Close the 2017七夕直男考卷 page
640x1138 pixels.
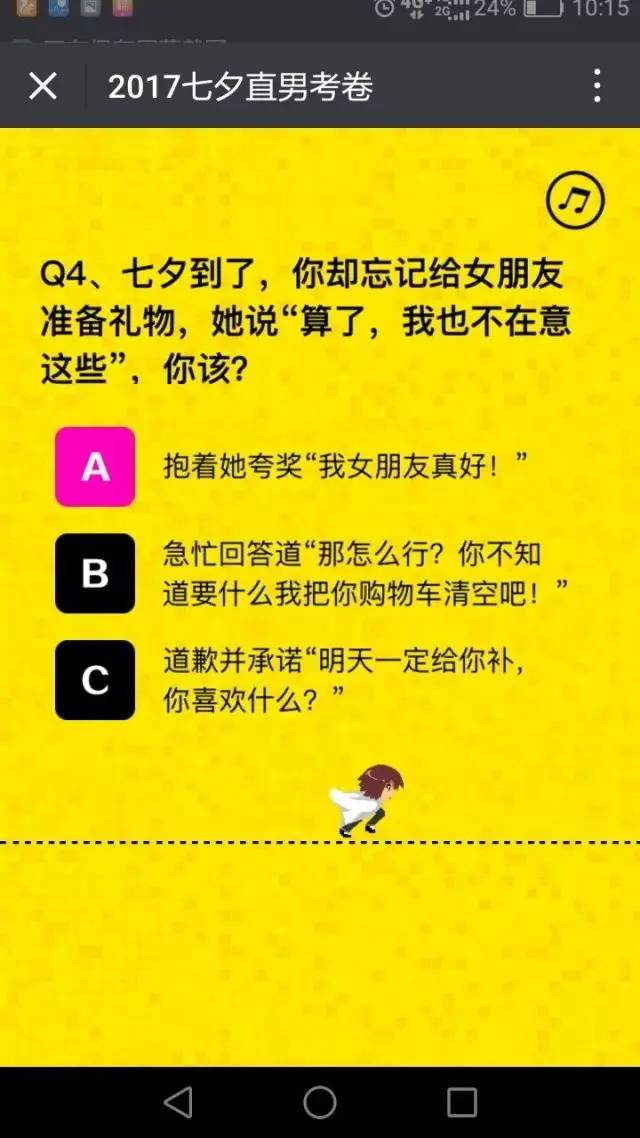coord(43,86)
